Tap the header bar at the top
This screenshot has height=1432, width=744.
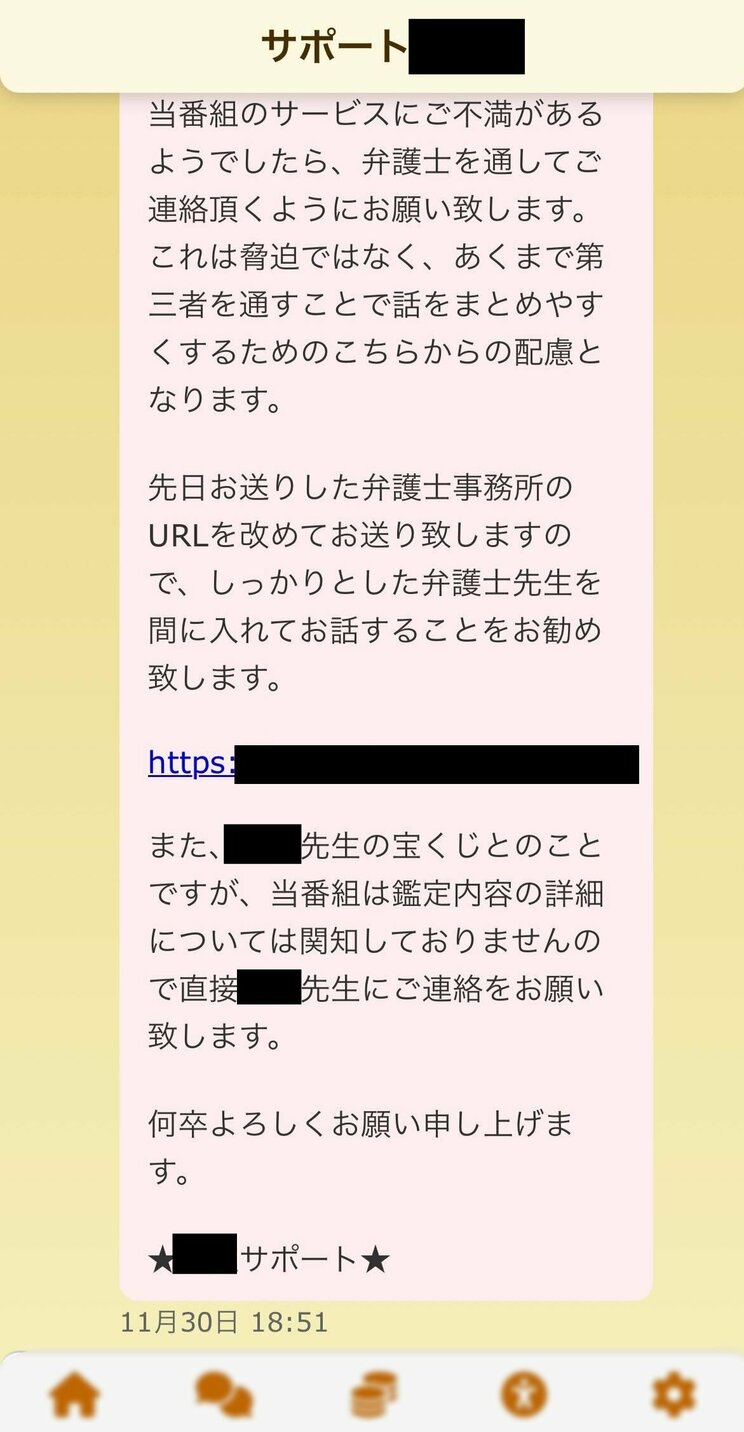click(x=372, y=42)
